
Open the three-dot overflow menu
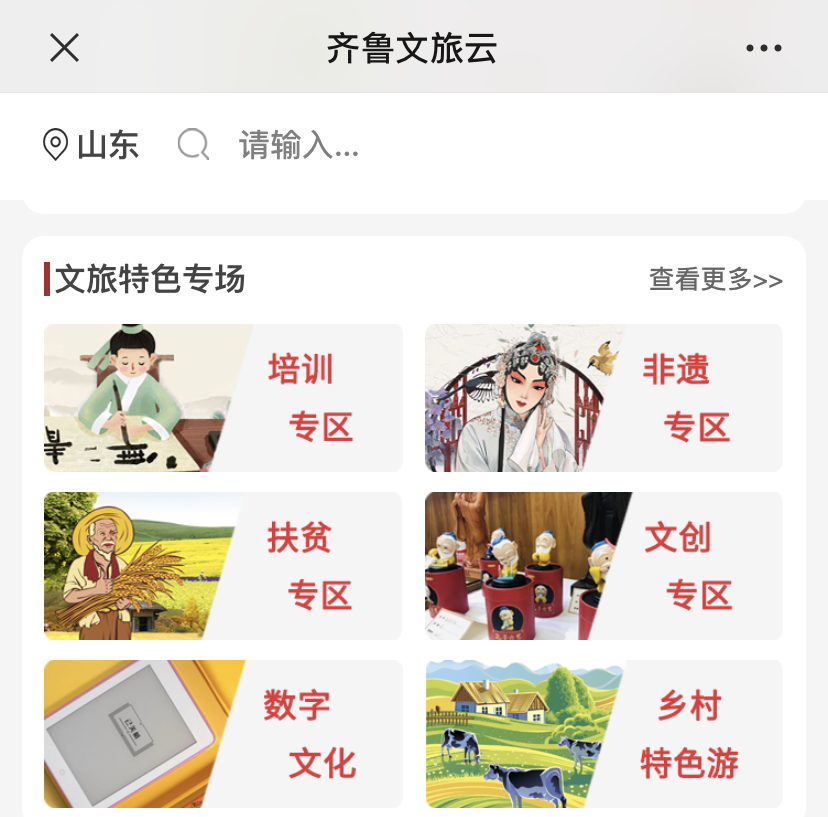tap(764, 48)
